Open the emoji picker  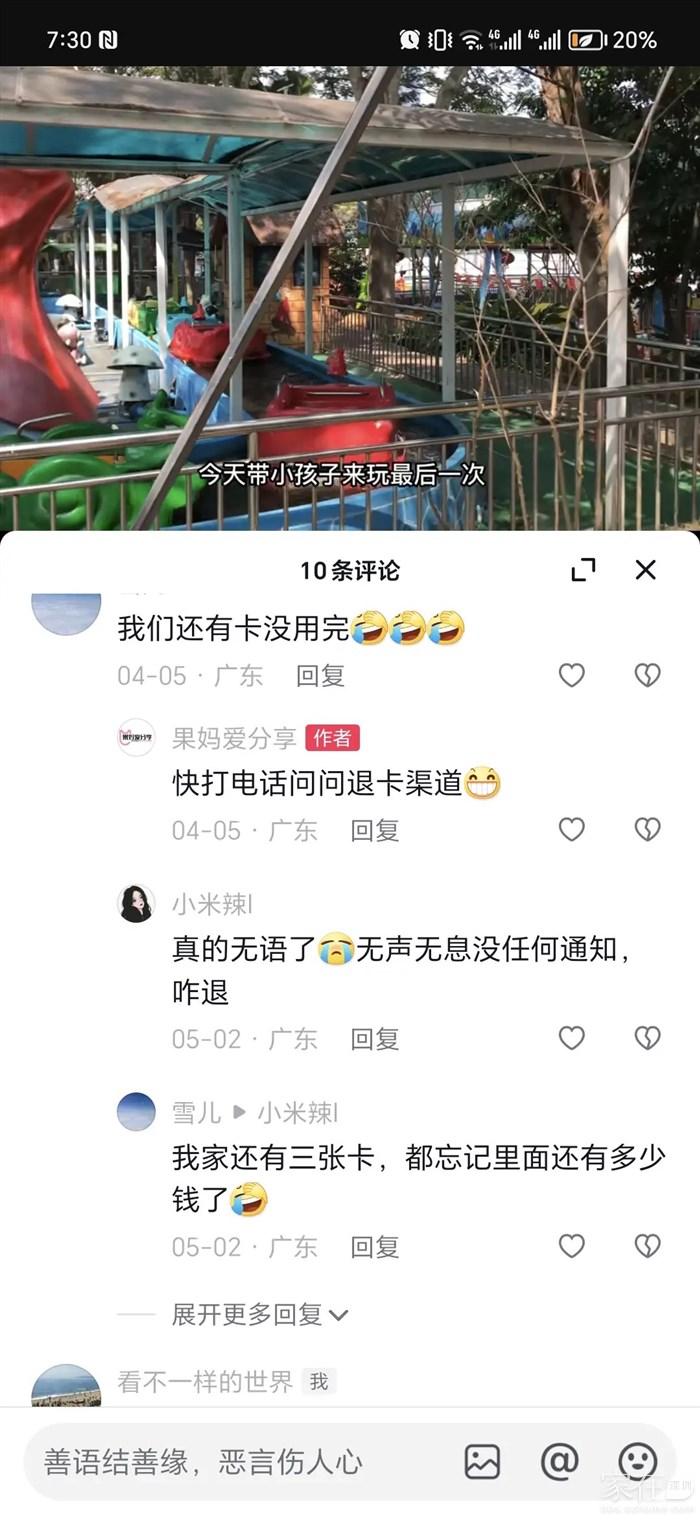tap(637, 1462)
